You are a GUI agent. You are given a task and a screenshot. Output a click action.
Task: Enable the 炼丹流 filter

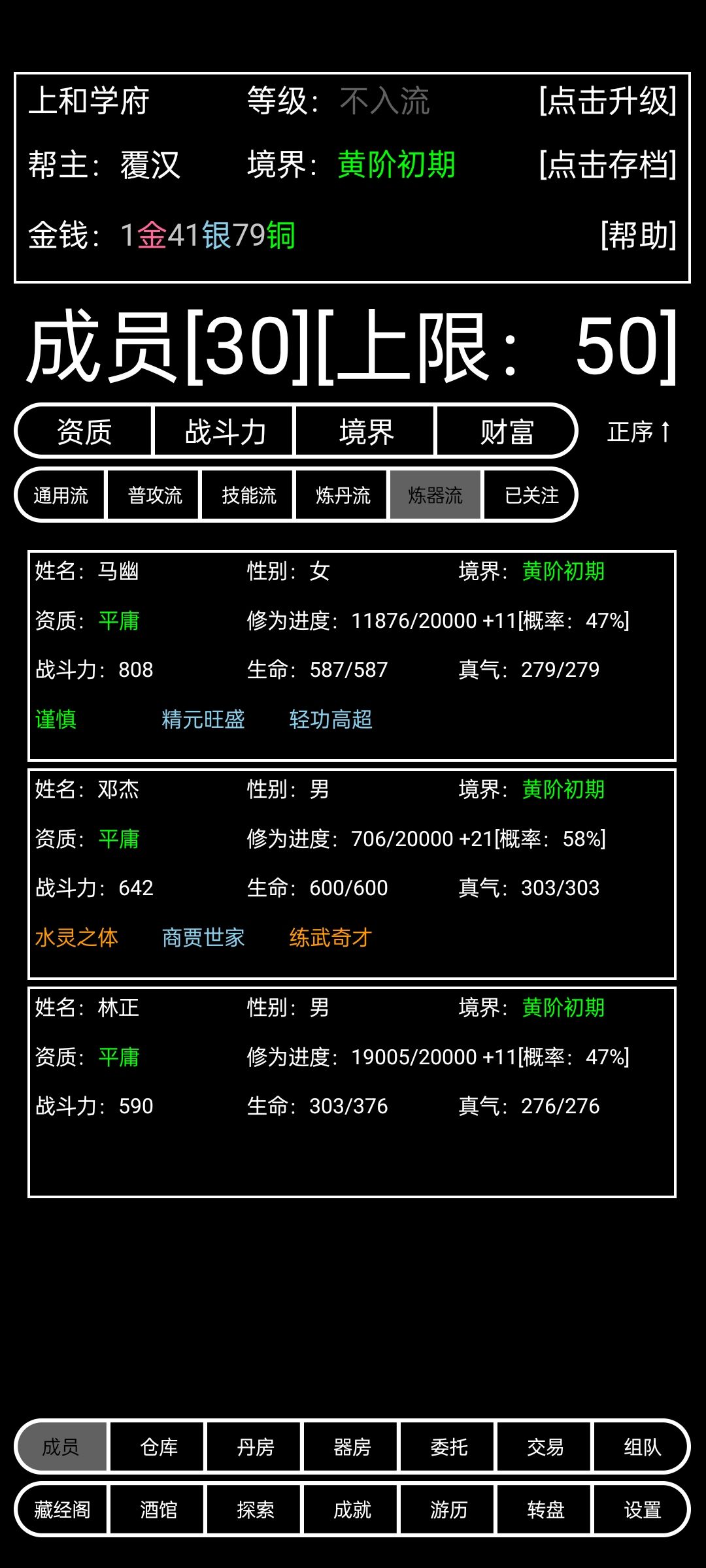(342, 495)
